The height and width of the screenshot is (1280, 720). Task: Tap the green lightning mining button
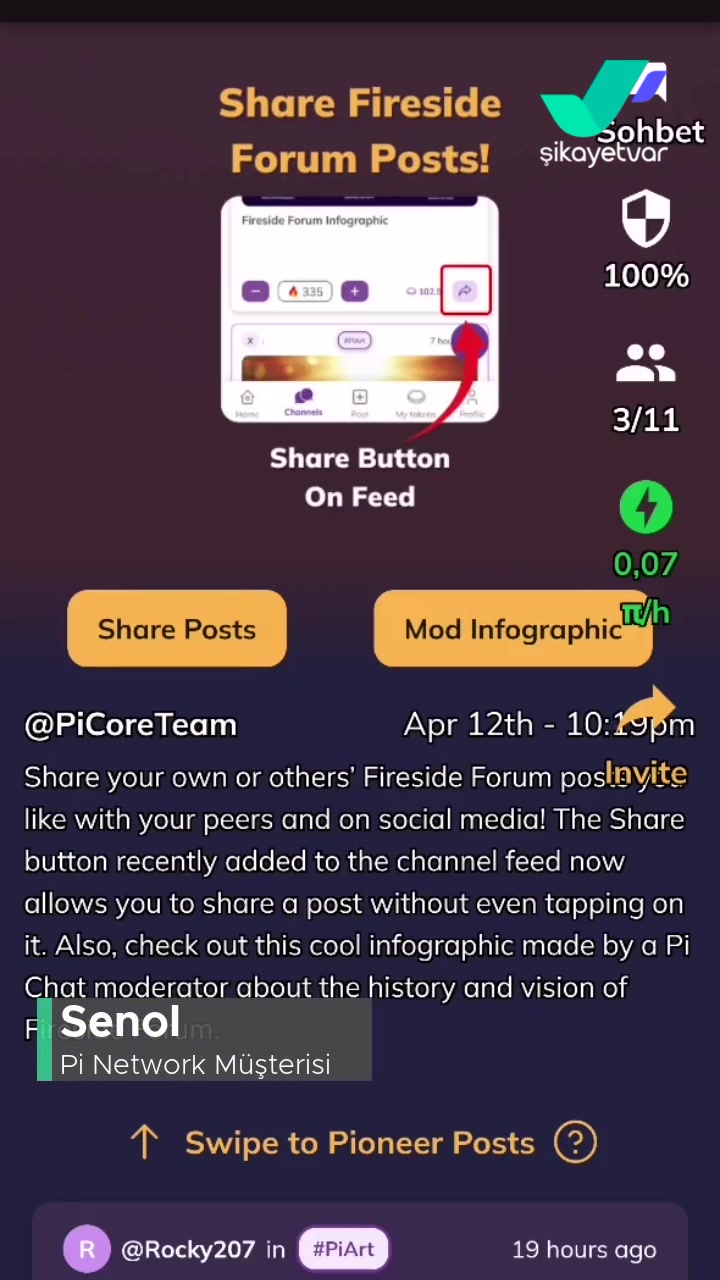[x=646, y=507]
